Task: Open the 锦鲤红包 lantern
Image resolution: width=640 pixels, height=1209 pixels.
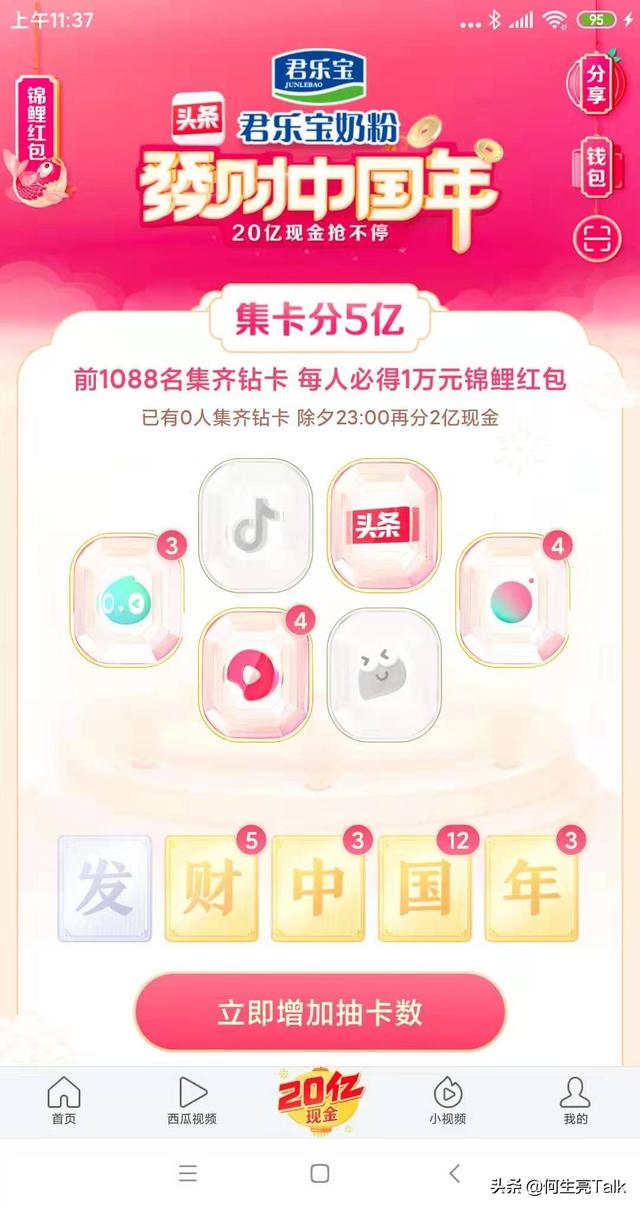Action: (x=39, y=125)
